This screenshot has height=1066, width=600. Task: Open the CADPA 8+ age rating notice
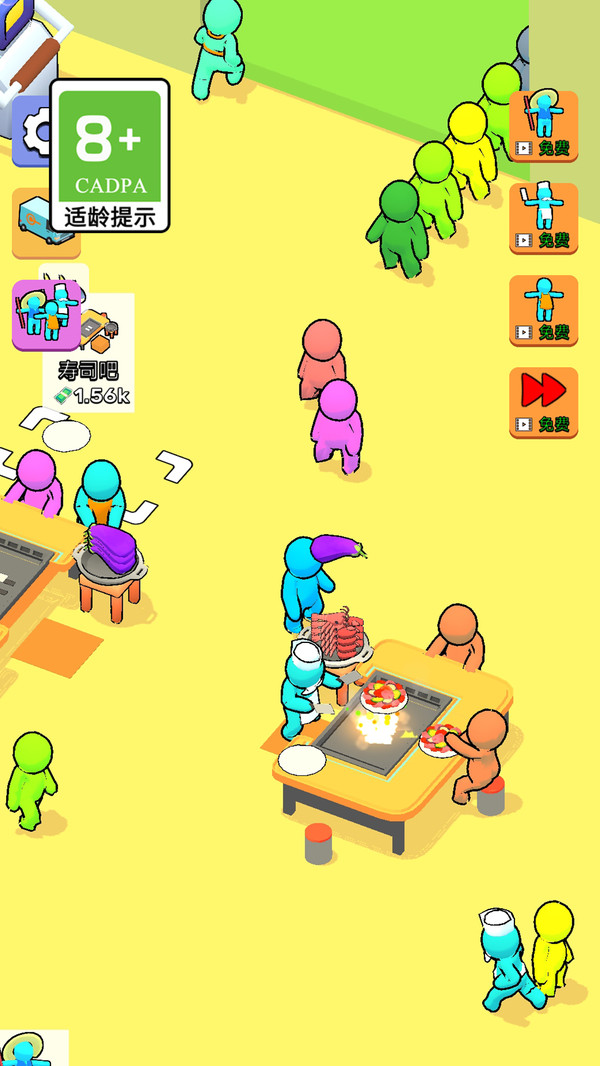click(110, 155)
